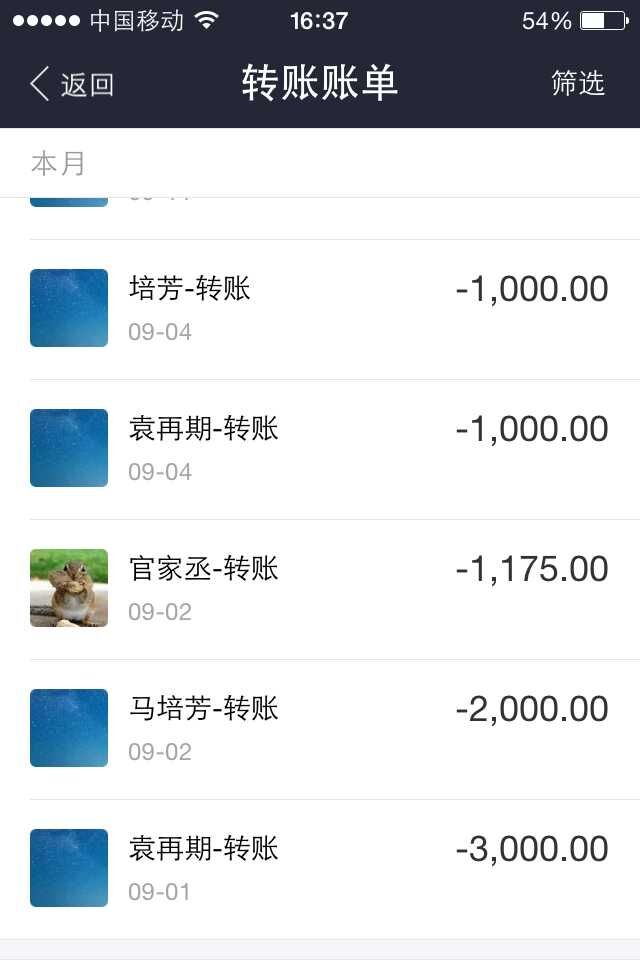Open 官家丞-转账 transfer of -1,175.00
This screenshot has width=640, height=960.
click(x=320, y=588)
